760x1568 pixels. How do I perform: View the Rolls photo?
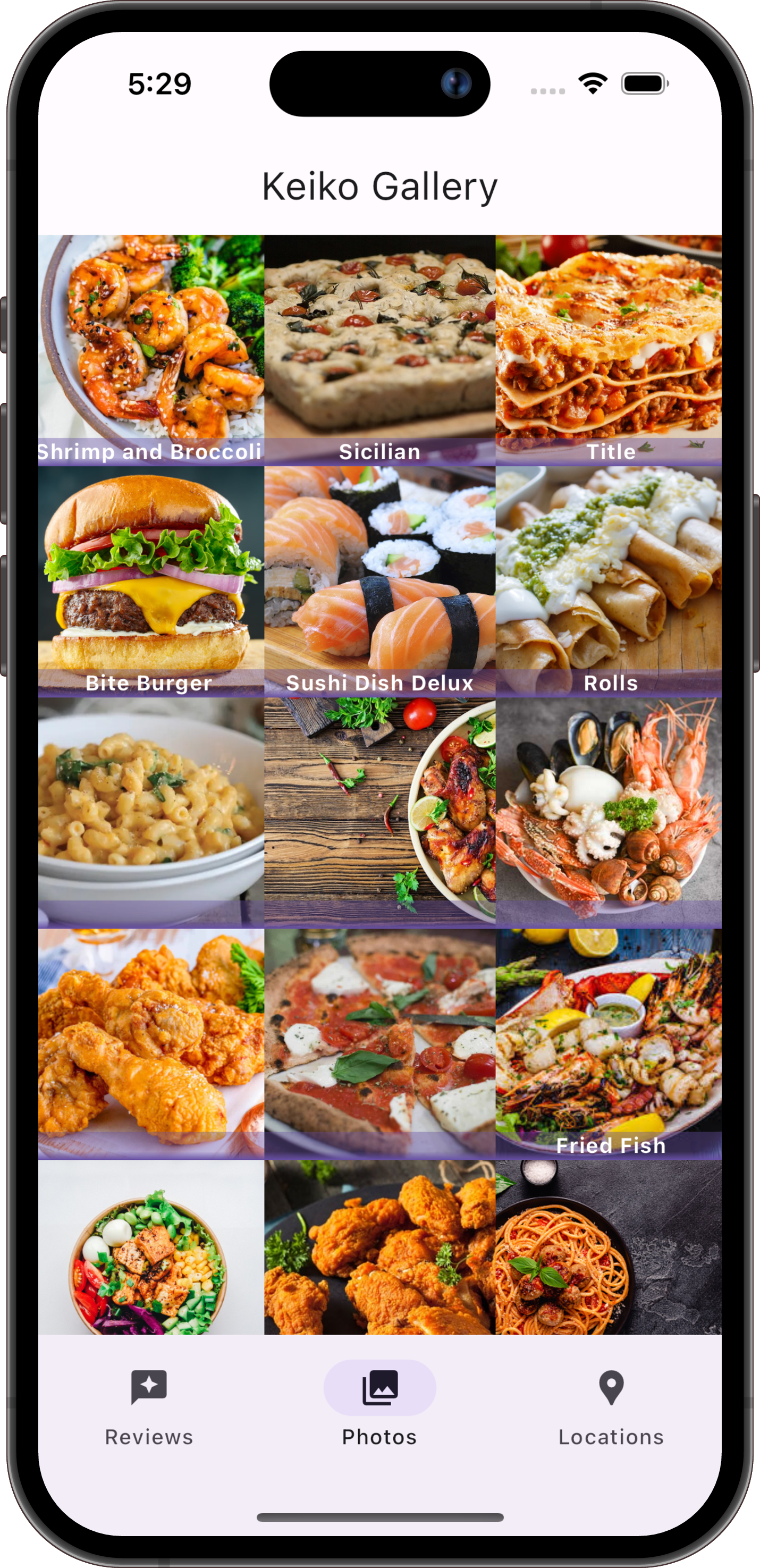pyautogui.click(x=609, y=581)
